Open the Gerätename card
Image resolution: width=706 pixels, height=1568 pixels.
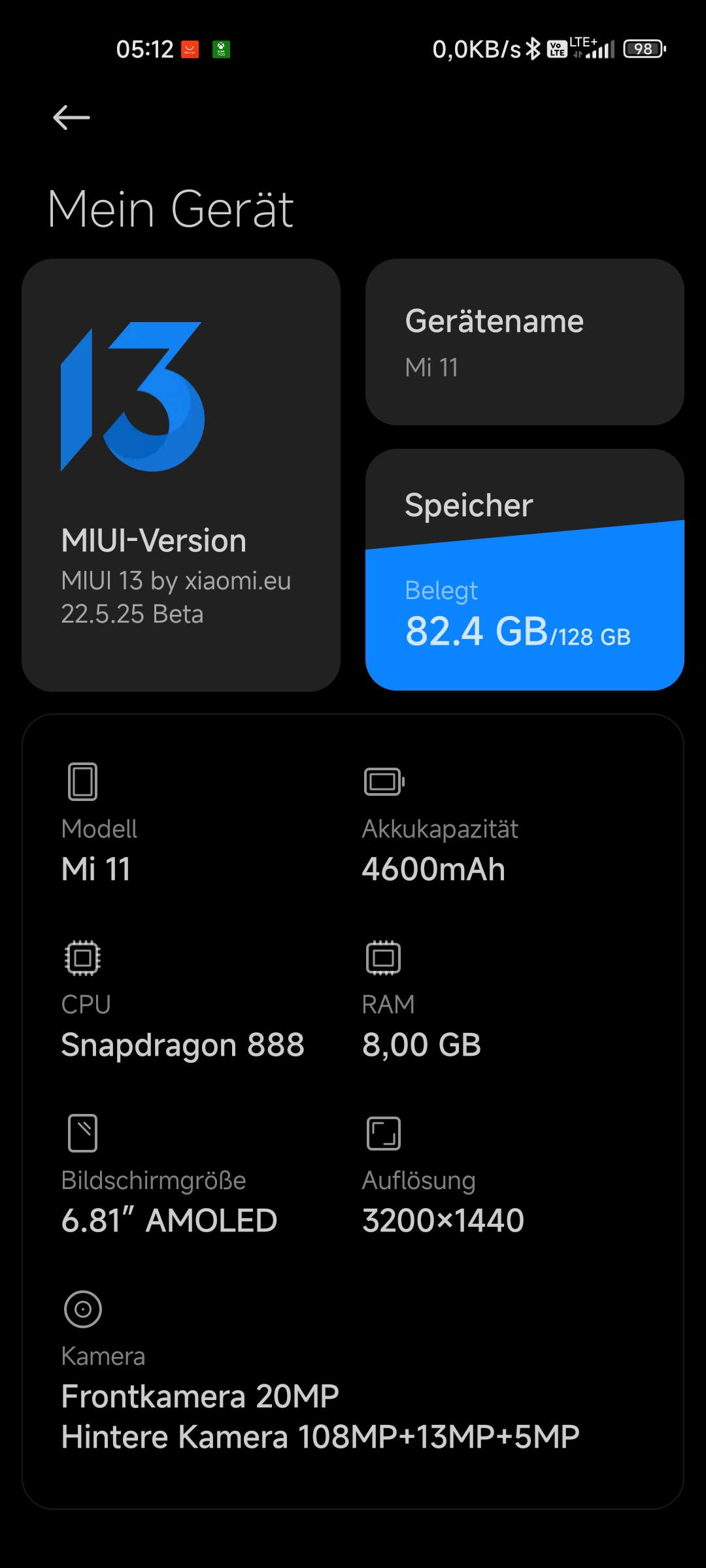525,342
